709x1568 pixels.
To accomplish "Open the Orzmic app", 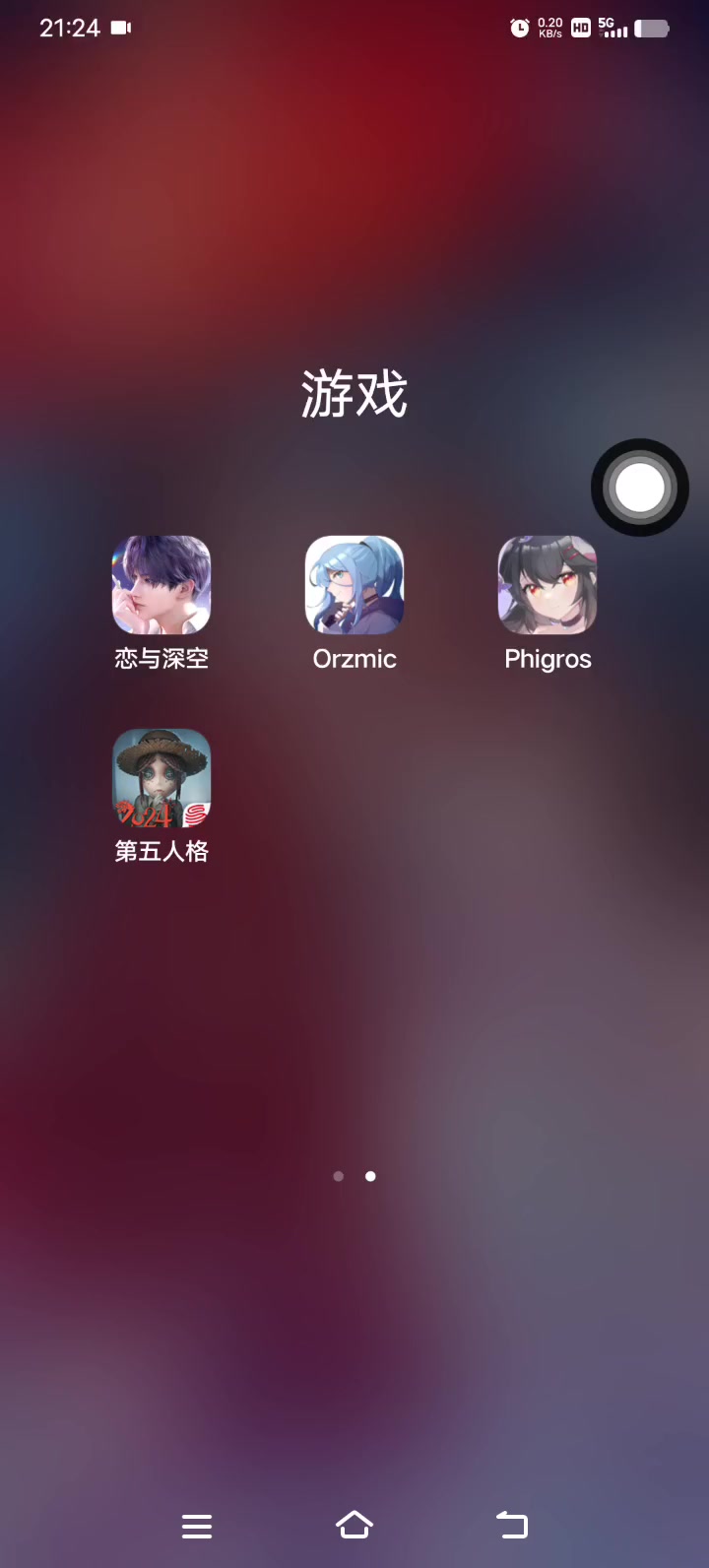I will [354, 585].
